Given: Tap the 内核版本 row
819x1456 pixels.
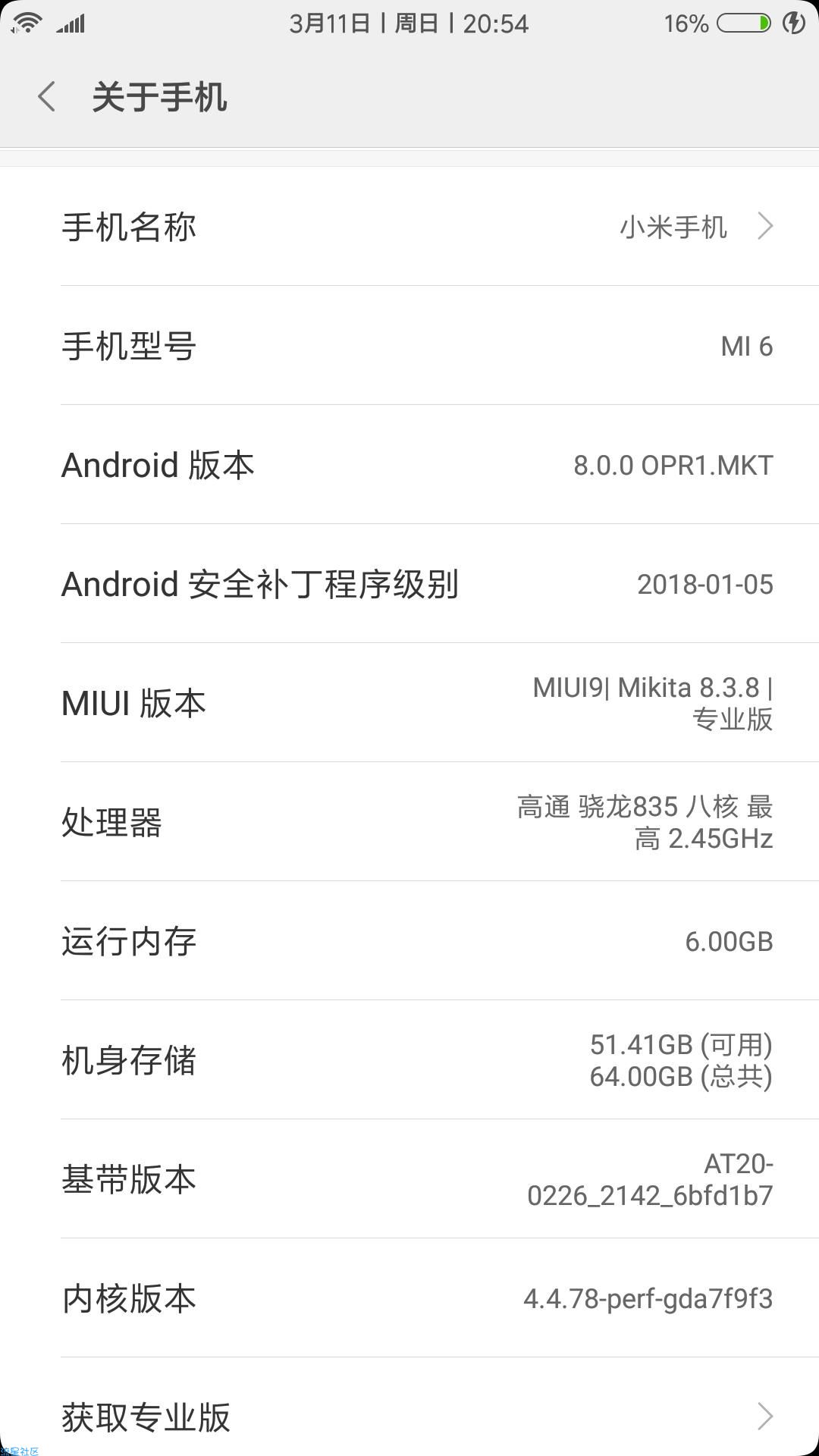Looking at the screenshot, I should click(409, 1298).
